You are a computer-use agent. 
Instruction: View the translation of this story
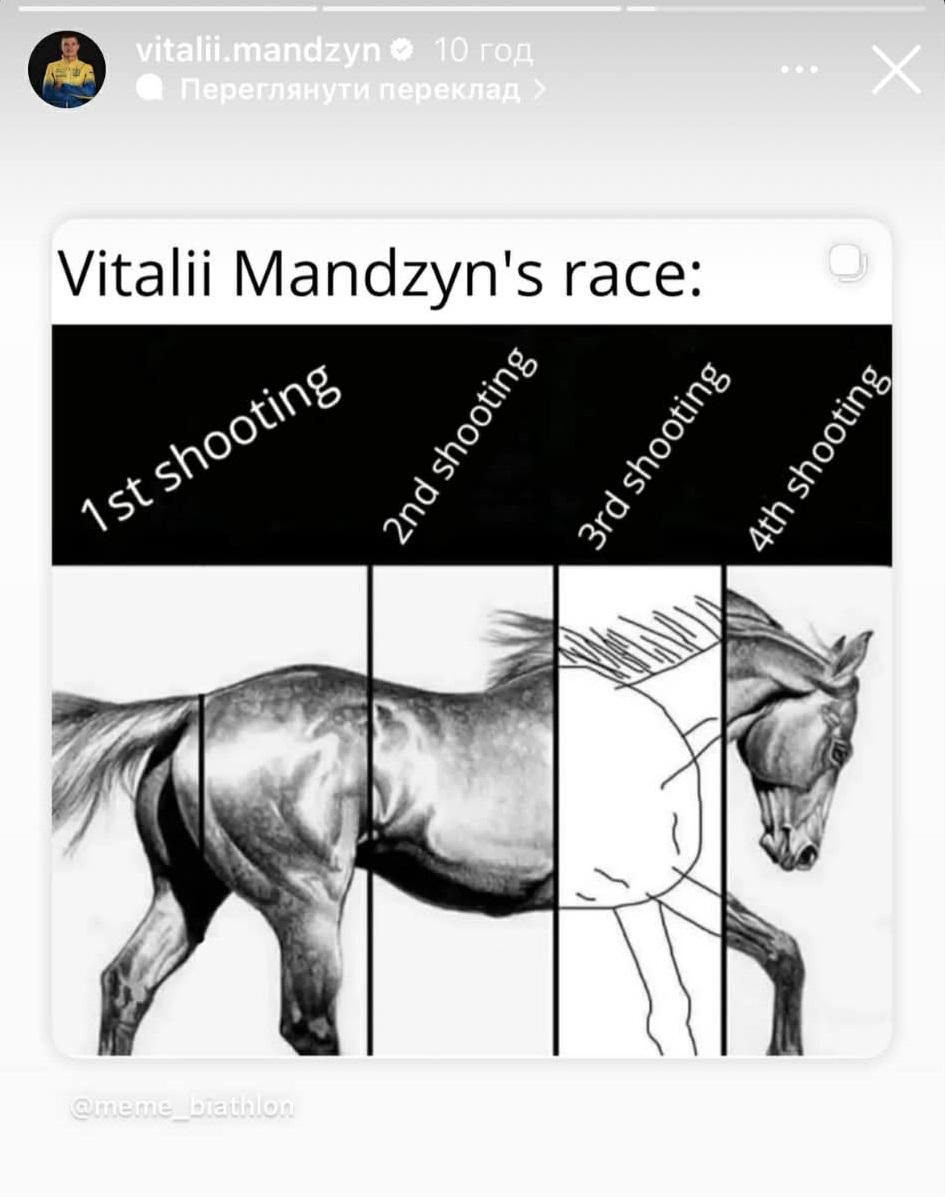(x=350, y=90)
